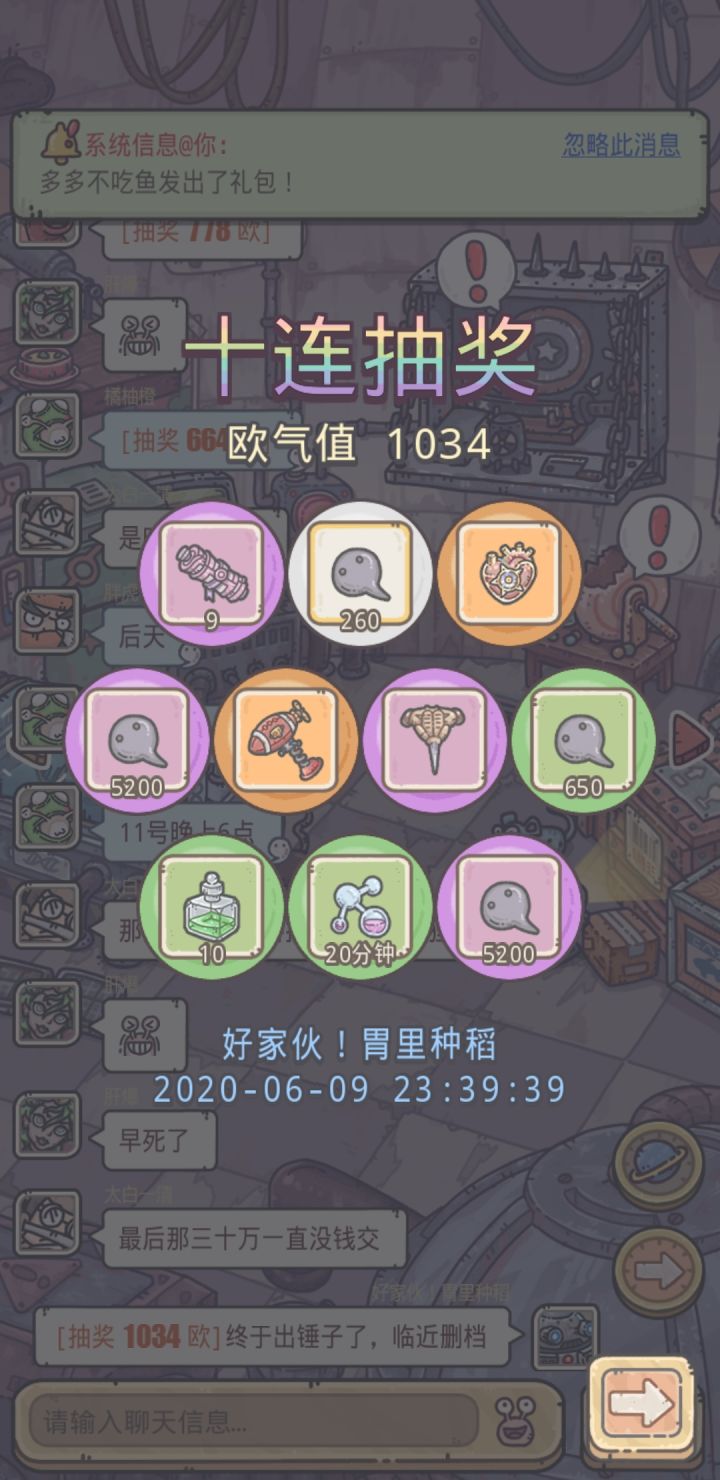720x1480 pixels.
Task: Select the red ray gun prize icon
Action: [x=286, y=740]
